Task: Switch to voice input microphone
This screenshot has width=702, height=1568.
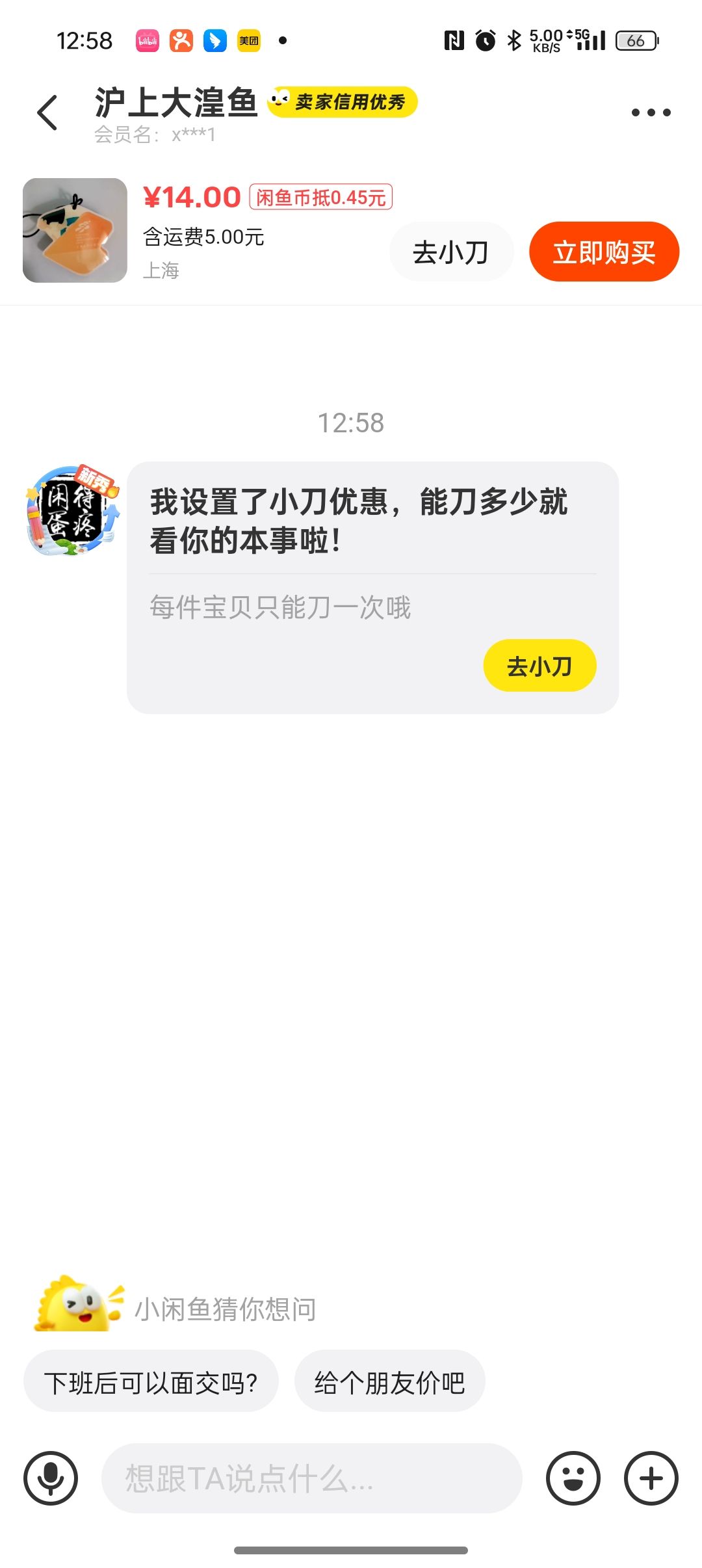Action: (51, 1478)
